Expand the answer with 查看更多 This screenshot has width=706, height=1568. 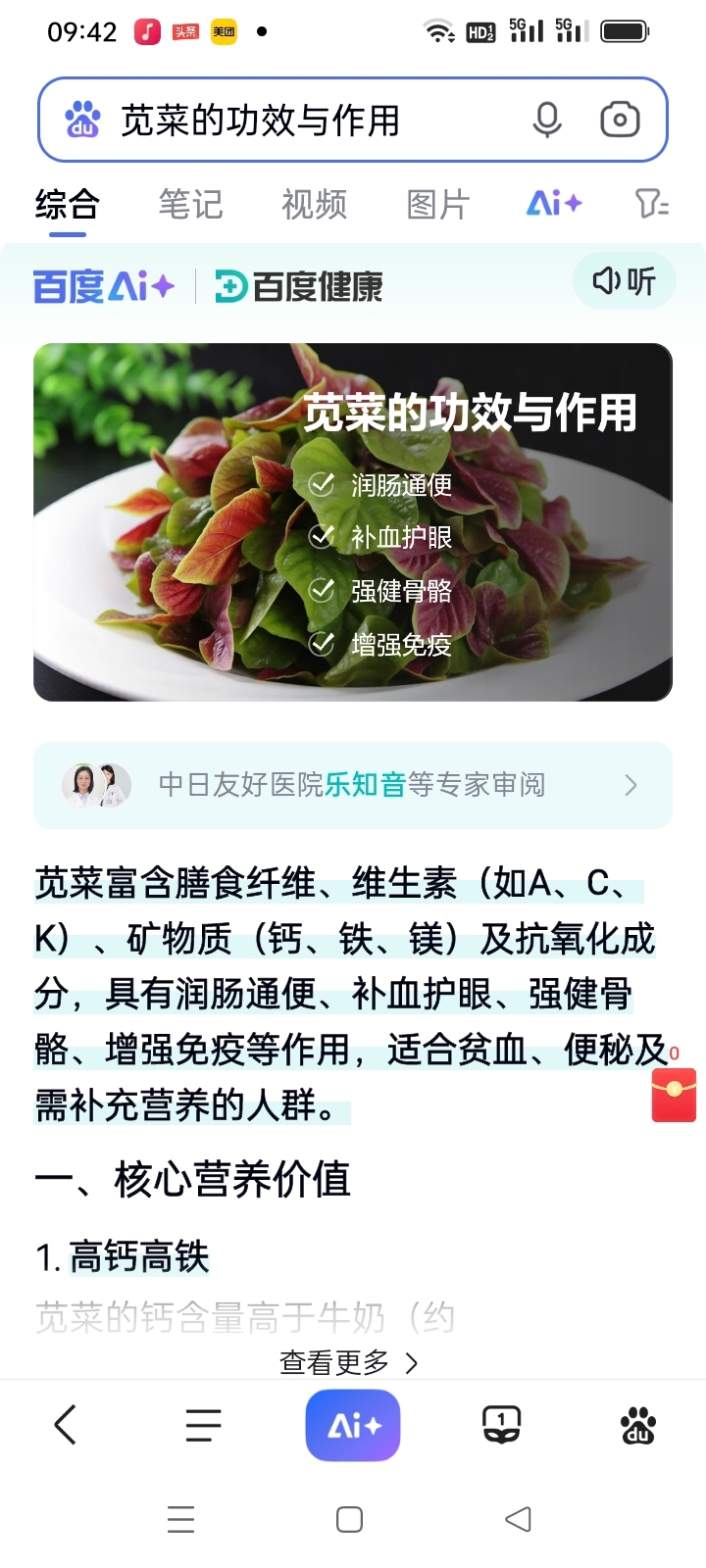point(349,1362)
